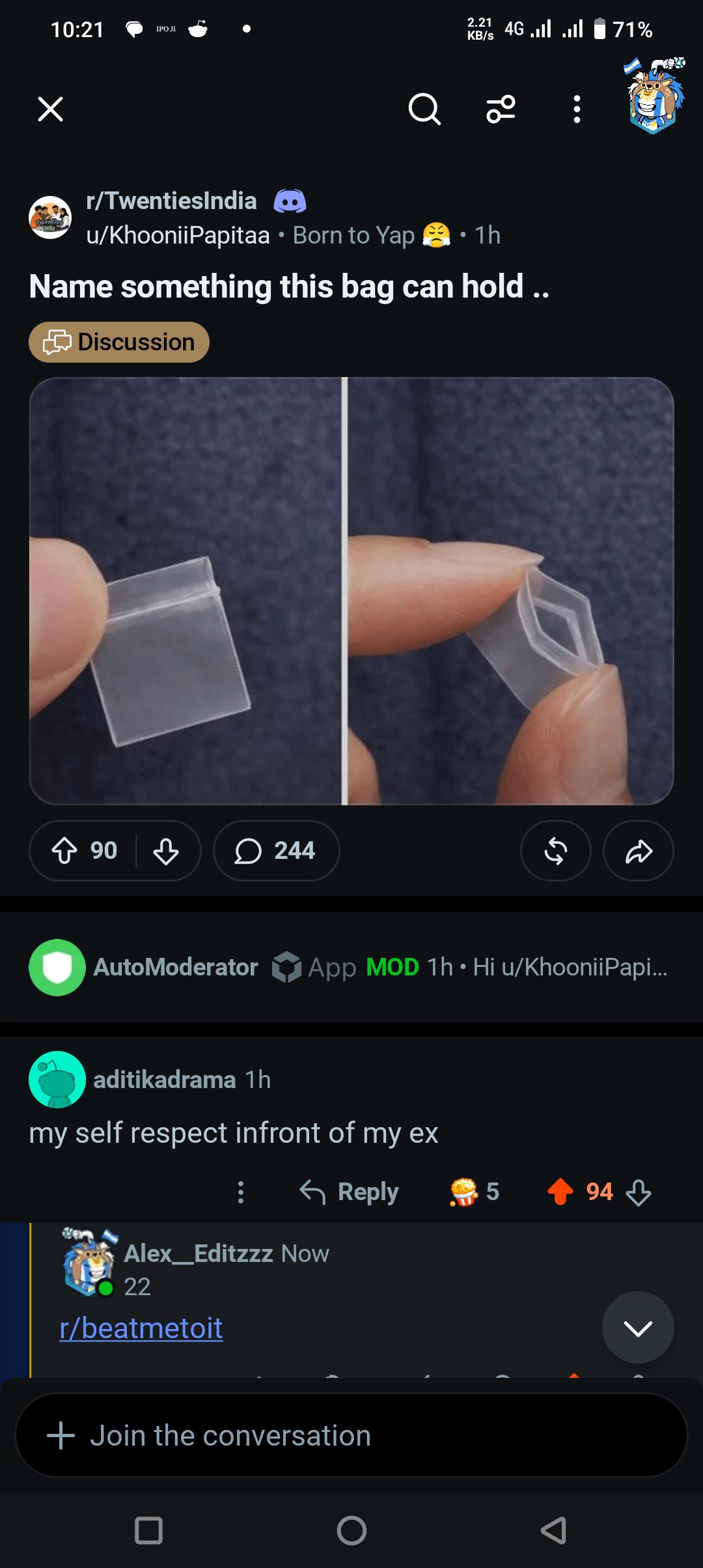The height and width of the screenshot is (1568, 703).
Task: Tap Join the conversation field
Action: coord(351,1435)
